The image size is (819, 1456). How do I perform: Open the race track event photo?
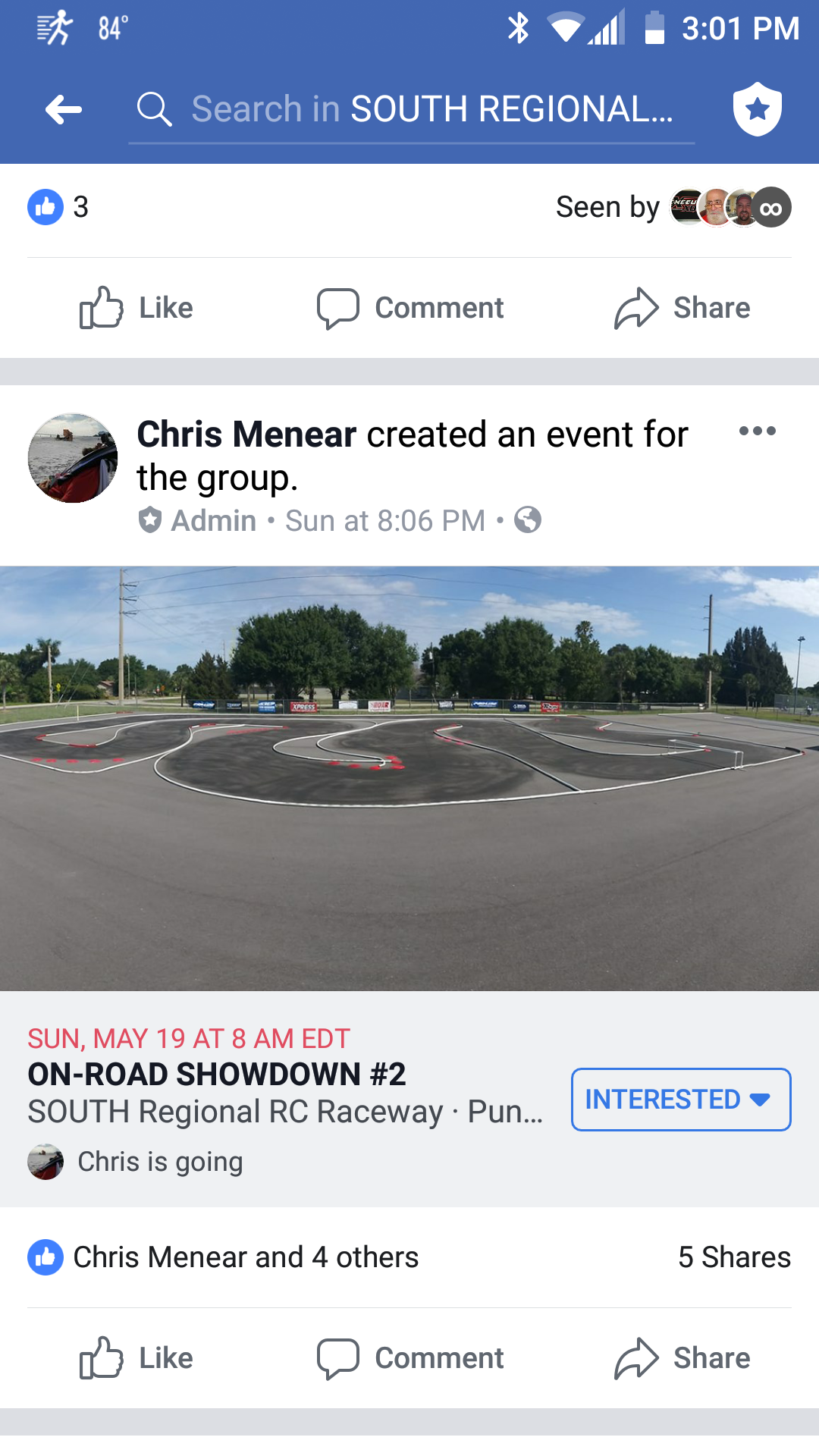pyautogui.click(x=409, y=778)
